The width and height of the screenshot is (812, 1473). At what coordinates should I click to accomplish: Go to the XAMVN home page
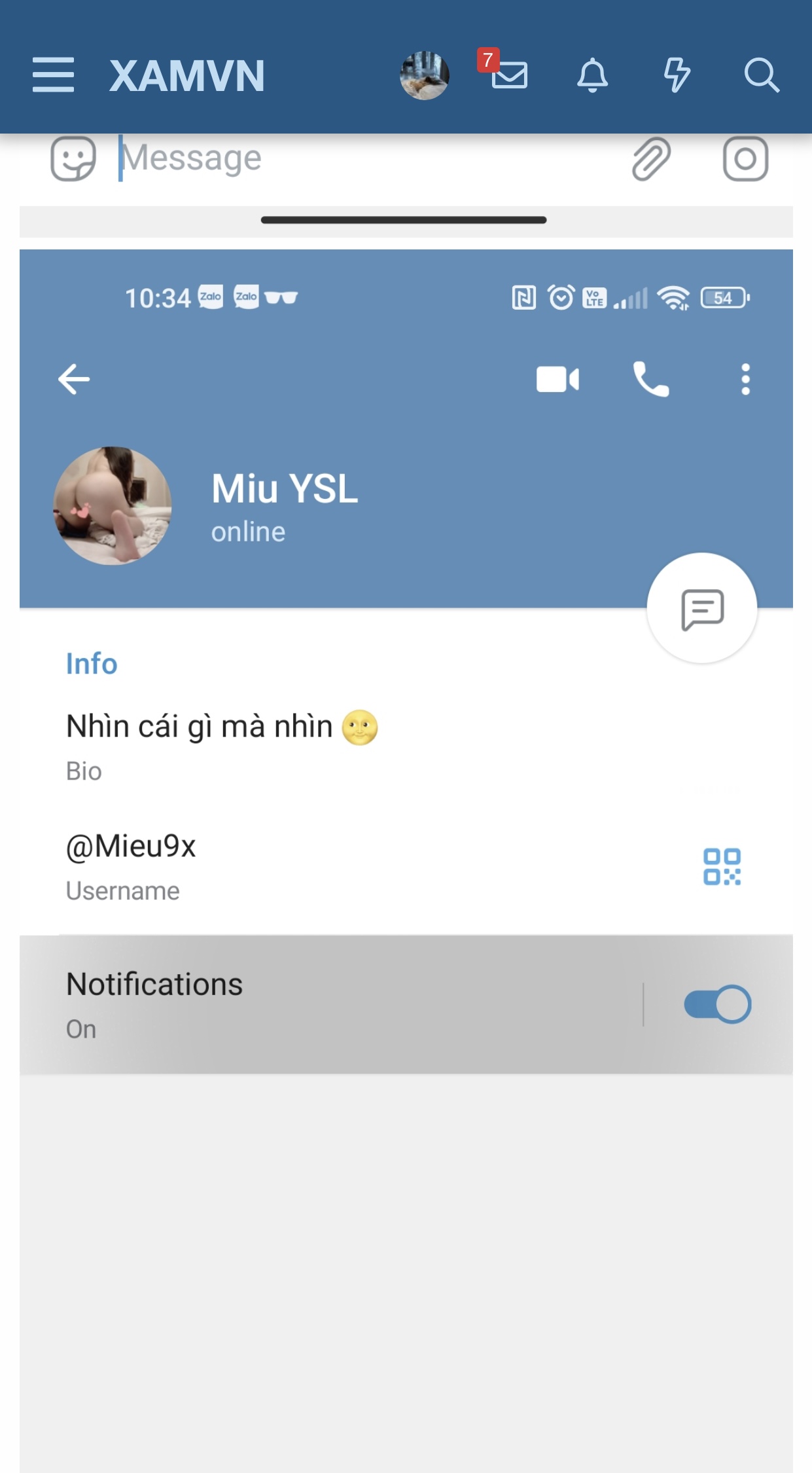(187, 76)
